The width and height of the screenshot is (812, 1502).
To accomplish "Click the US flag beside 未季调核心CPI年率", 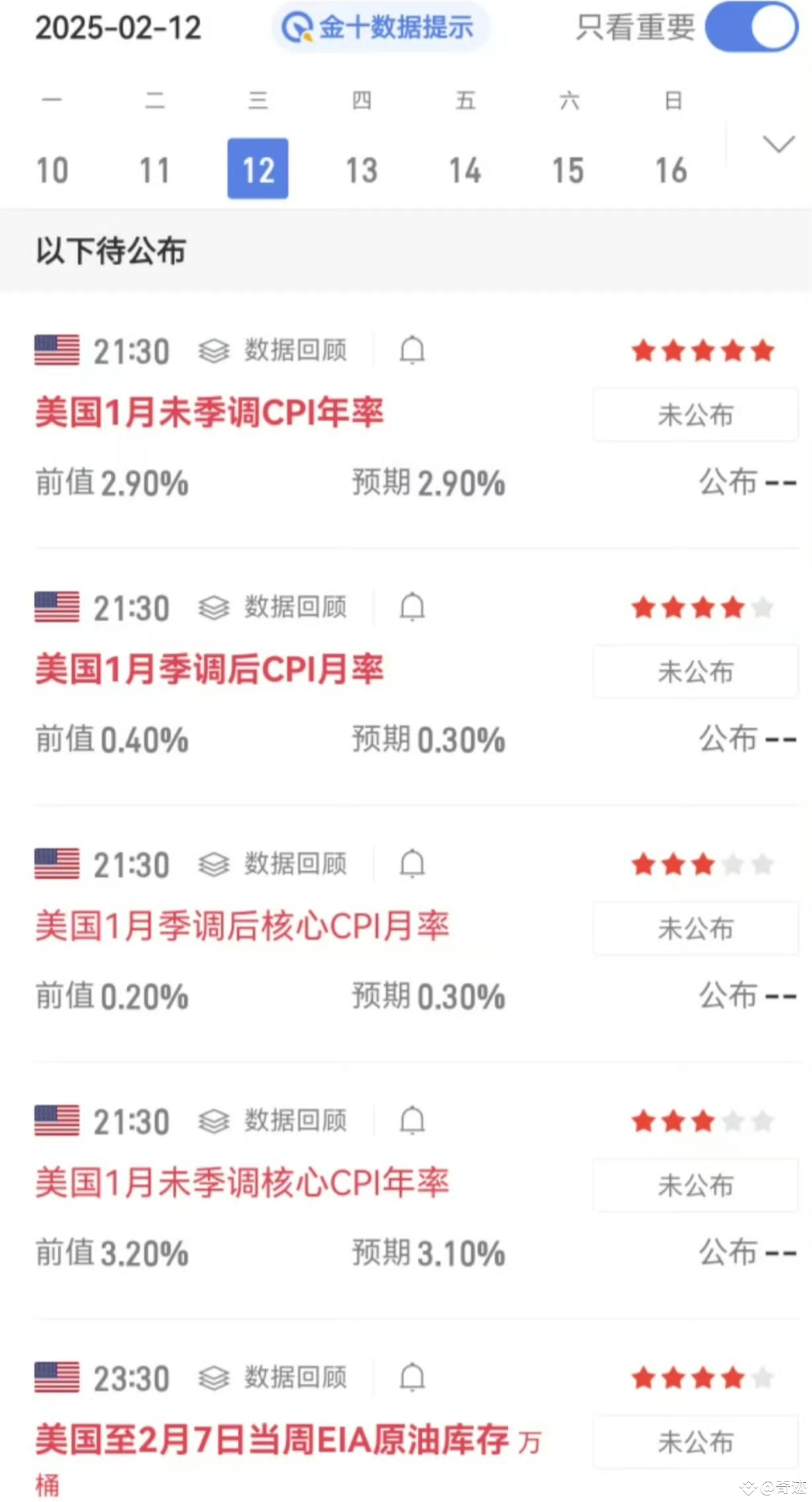I will click(56, 1122).
